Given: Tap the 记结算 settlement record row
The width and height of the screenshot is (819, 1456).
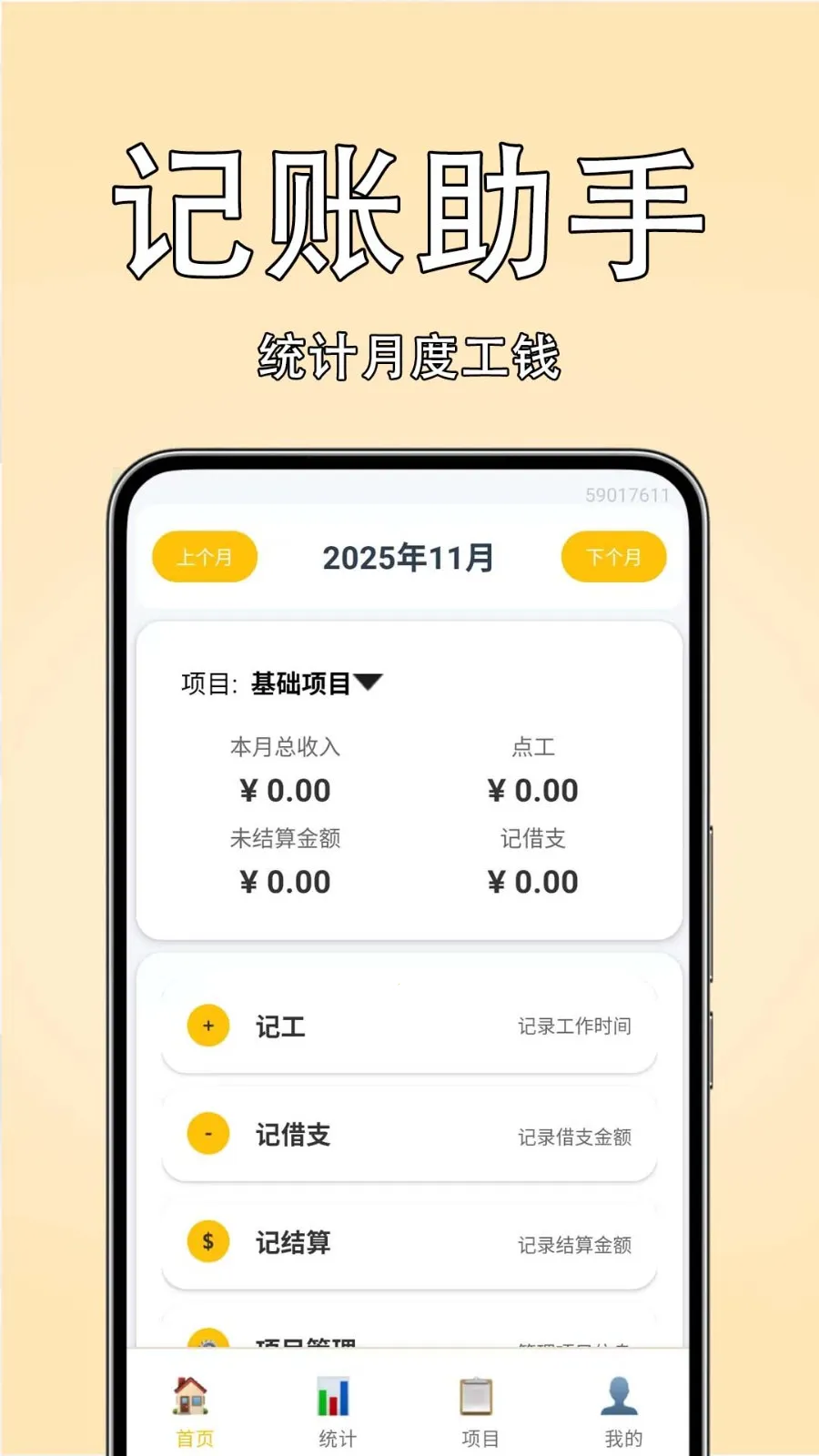Looking at the screenshot, I should tap(408, 1240).
